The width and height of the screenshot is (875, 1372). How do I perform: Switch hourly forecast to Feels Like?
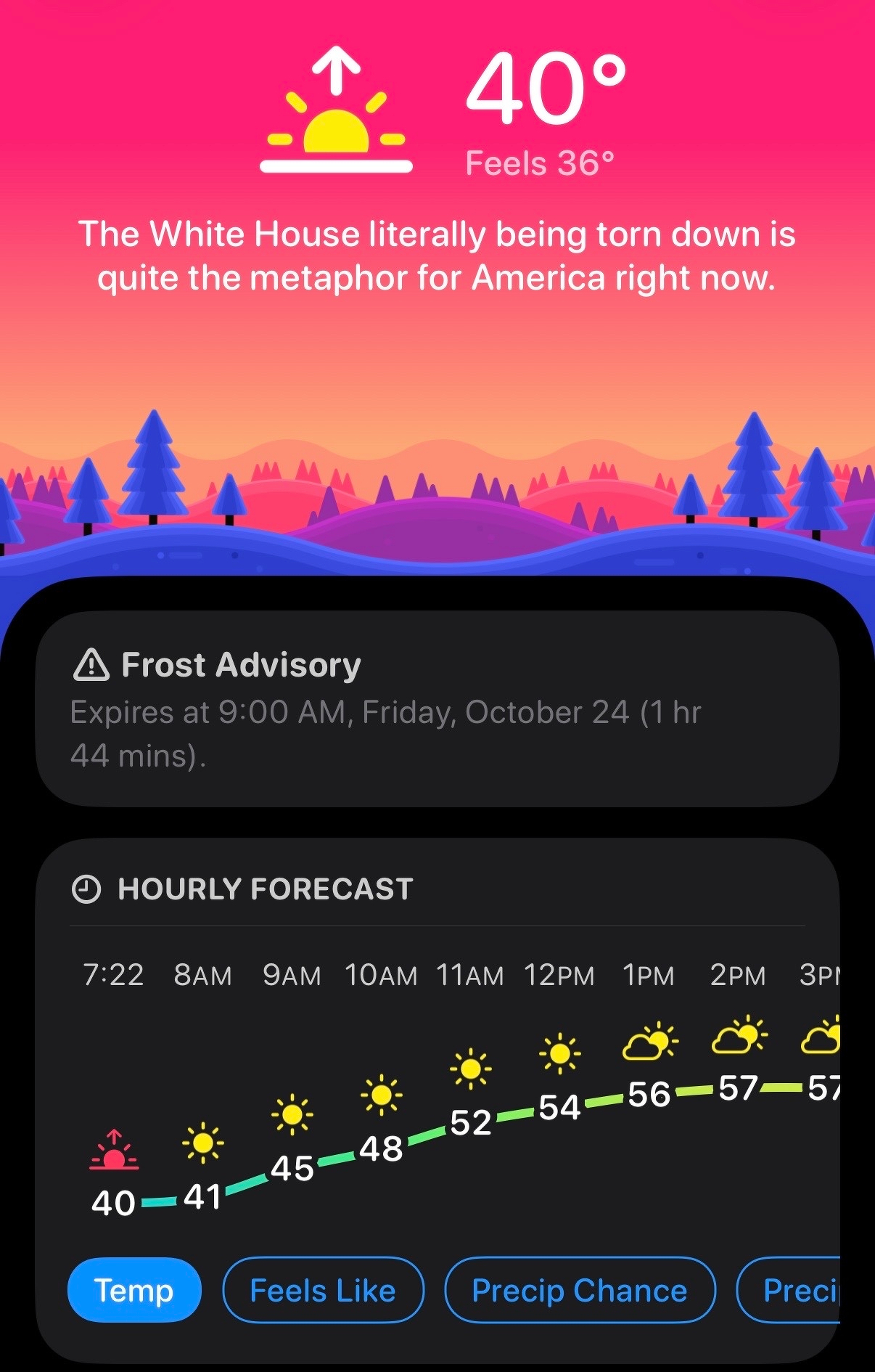(323, 1290)
